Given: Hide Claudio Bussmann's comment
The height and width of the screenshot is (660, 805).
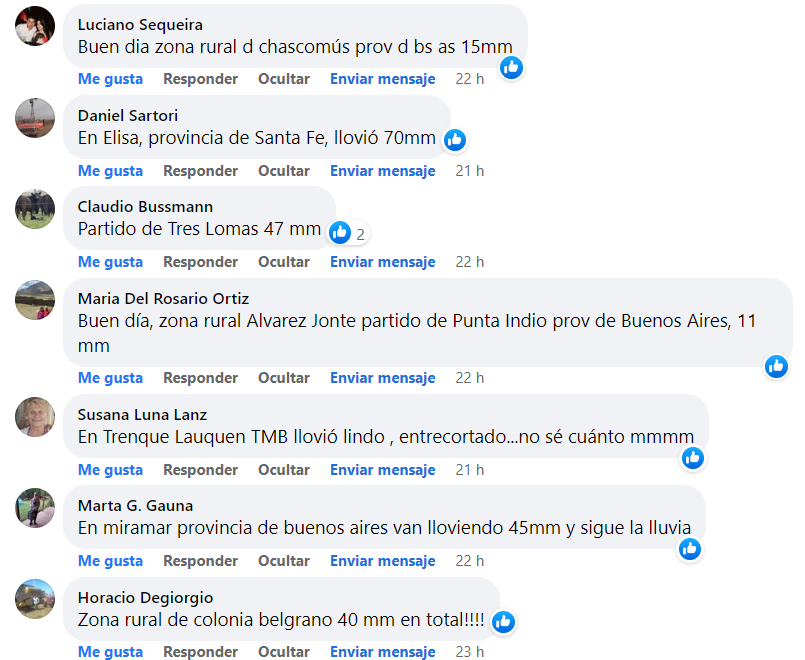Looking at the screenshot, I should pyautogui.click(x=284, y=262).
